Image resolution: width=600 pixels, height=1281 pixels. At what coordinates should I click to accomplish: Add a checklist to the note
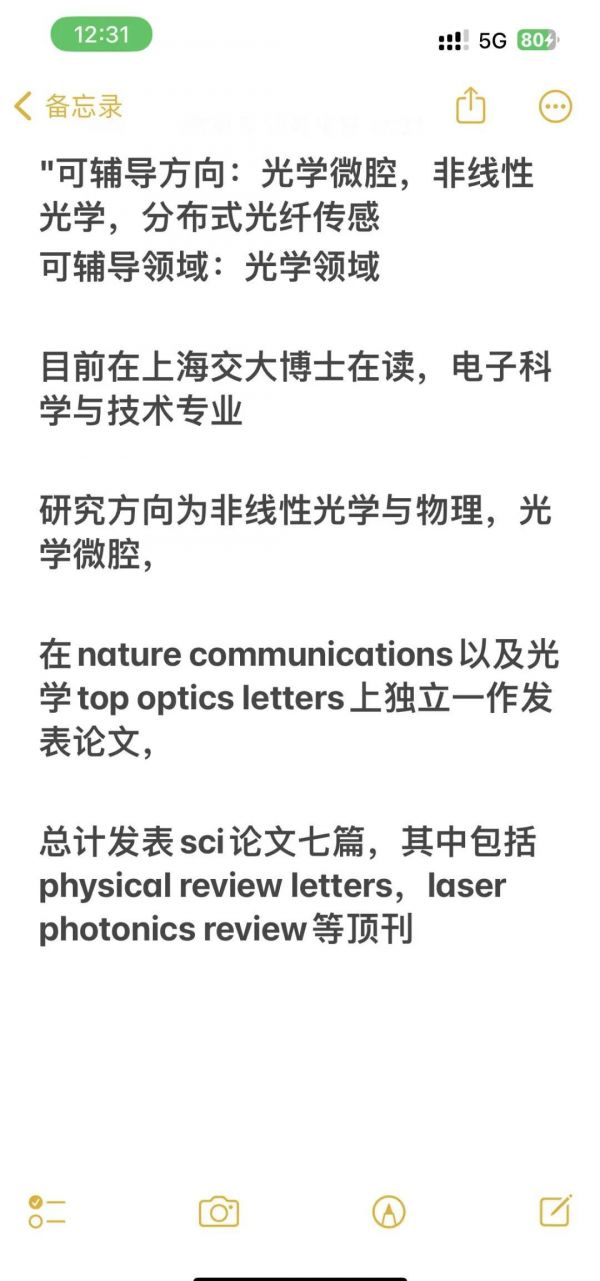(x=47, y=1211)
